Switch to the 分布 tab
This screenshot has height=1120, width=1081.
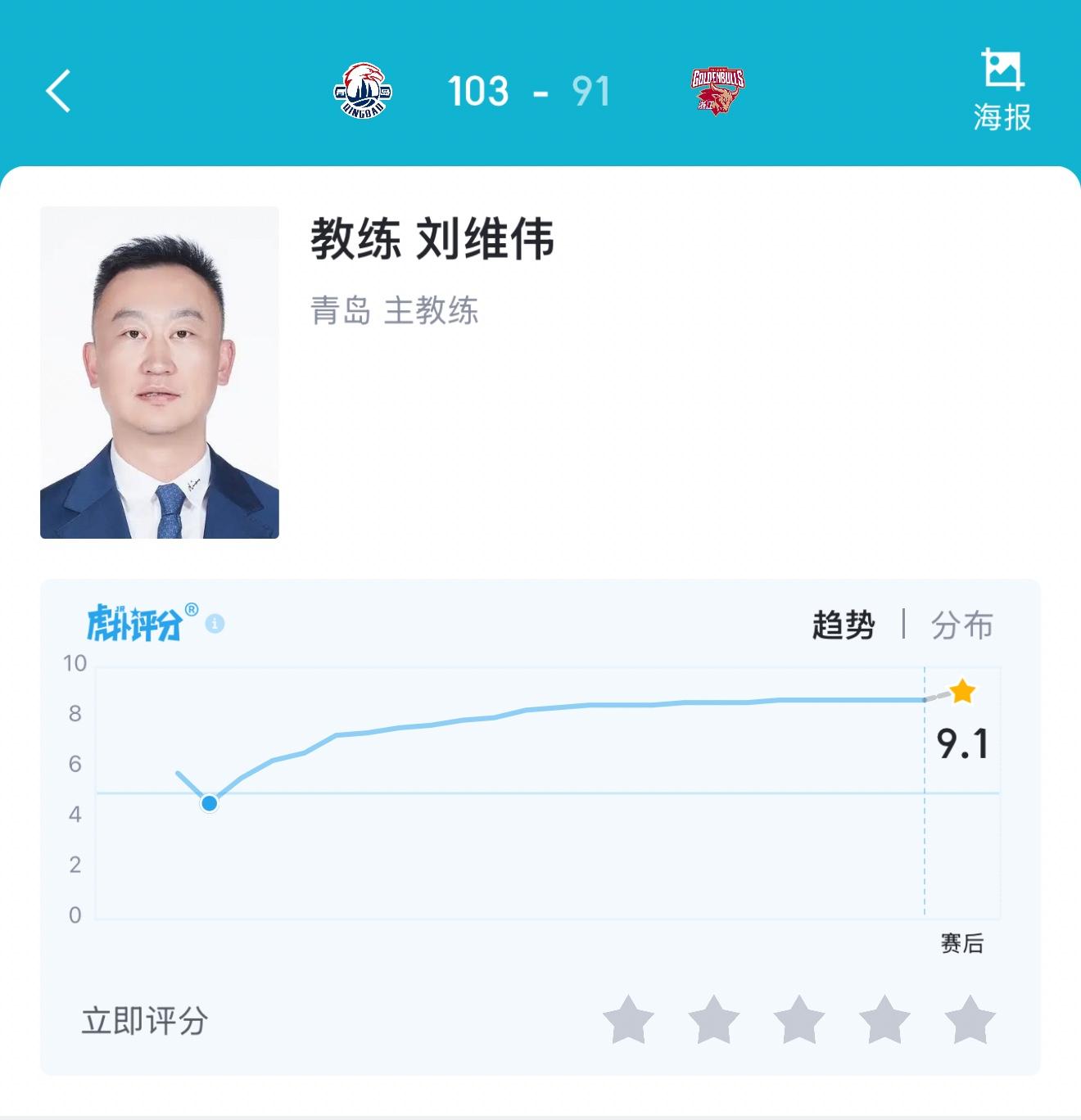tap(961, 625)
